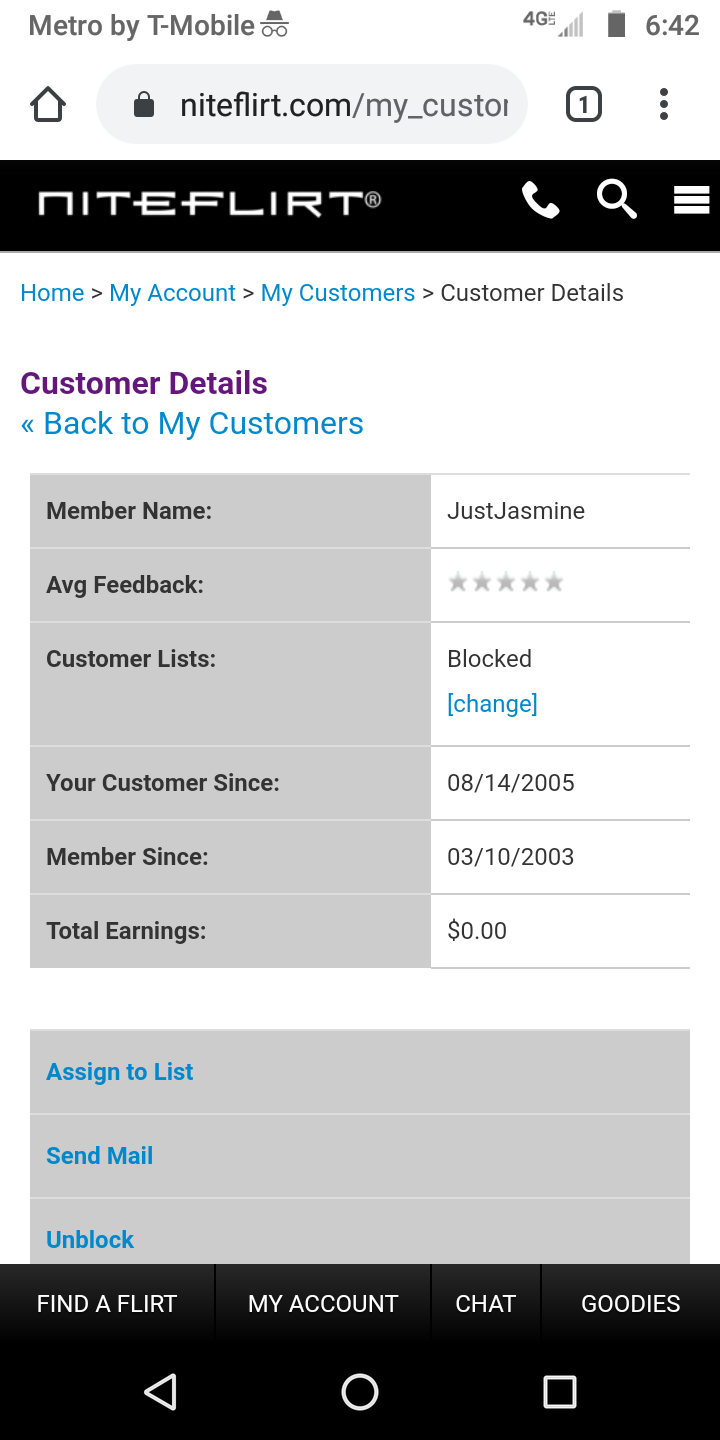Tap the Avg Feedback star rating
Screen dimensions: 720x1440
coord(505,581)
